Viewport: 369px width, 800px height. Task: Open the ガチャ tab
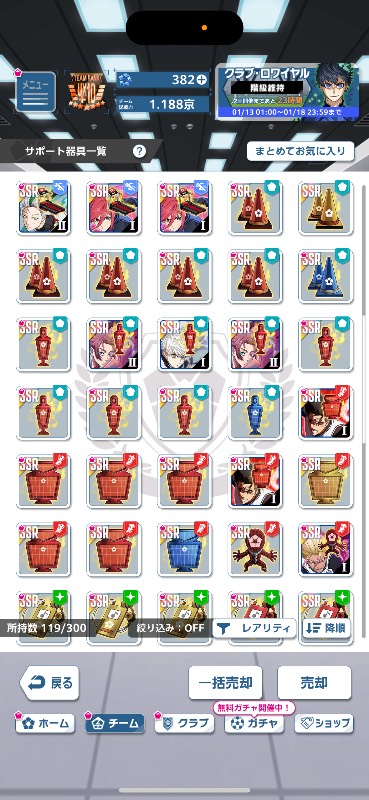254,723
